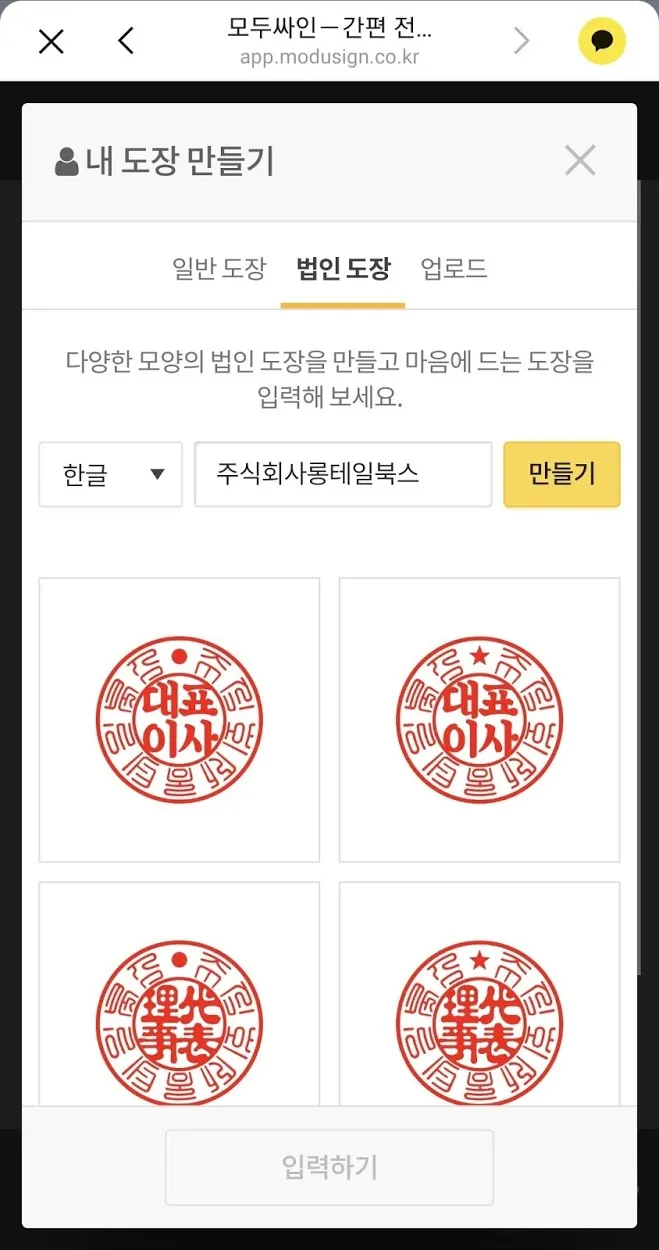Select the 대표이사 stamp with star
This screenshot has width=659, height=1250.
click(x=480, y=720)
